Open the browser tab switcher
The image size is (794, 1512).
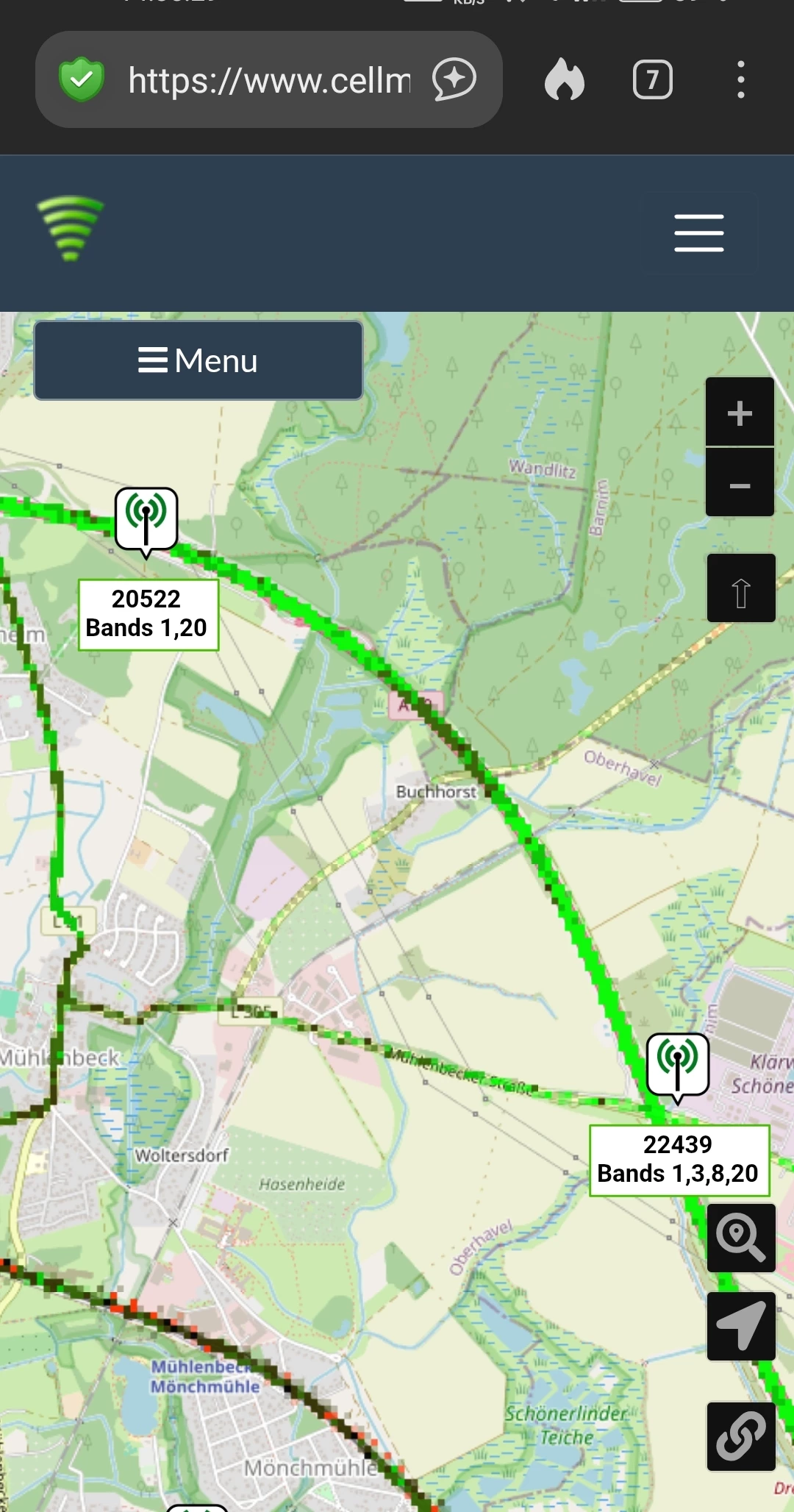(x=652, y=79)
